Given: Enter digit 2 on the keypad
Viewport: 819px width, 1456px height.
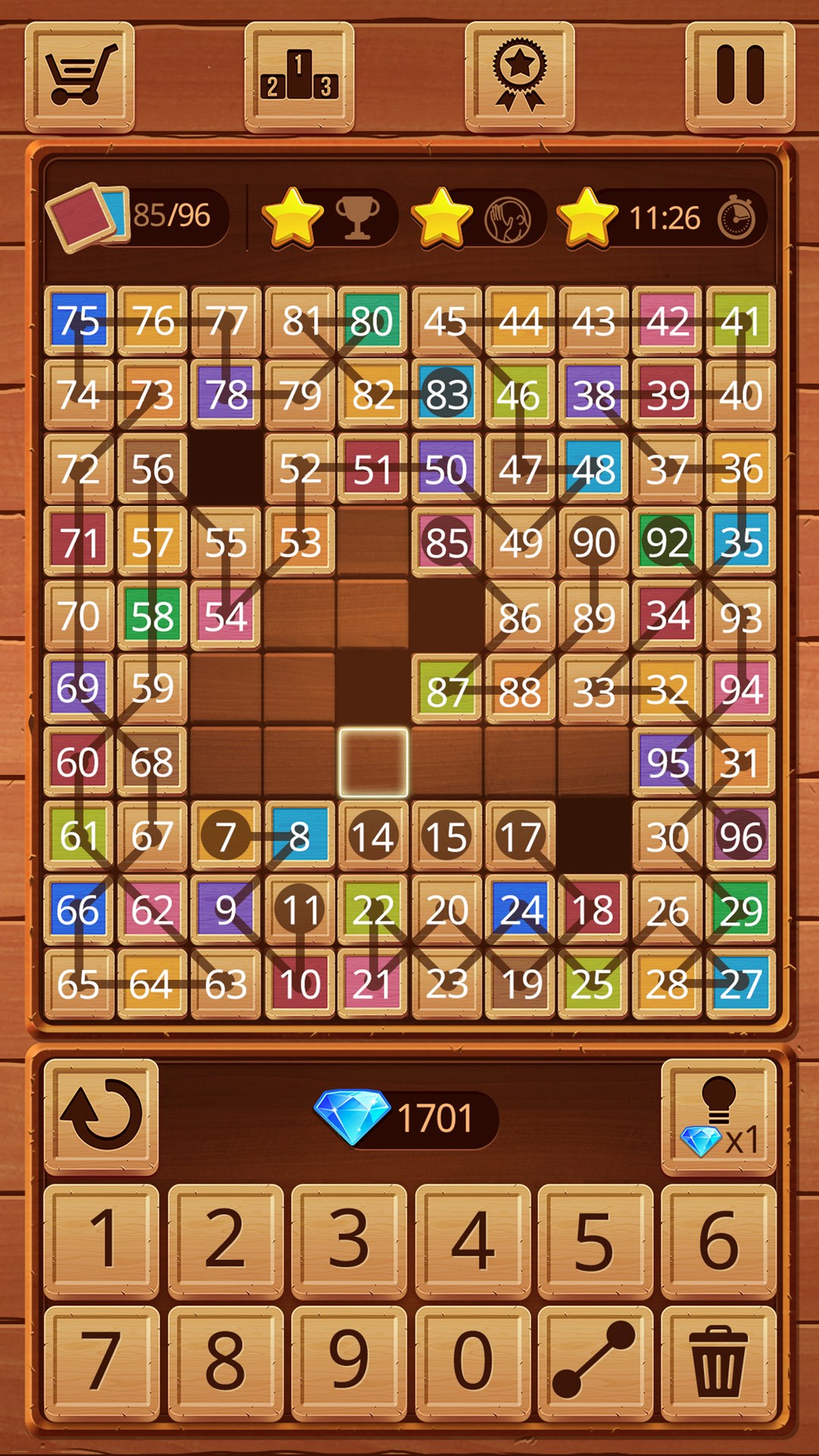Looking at the screenshot, I should point(225,1240).
